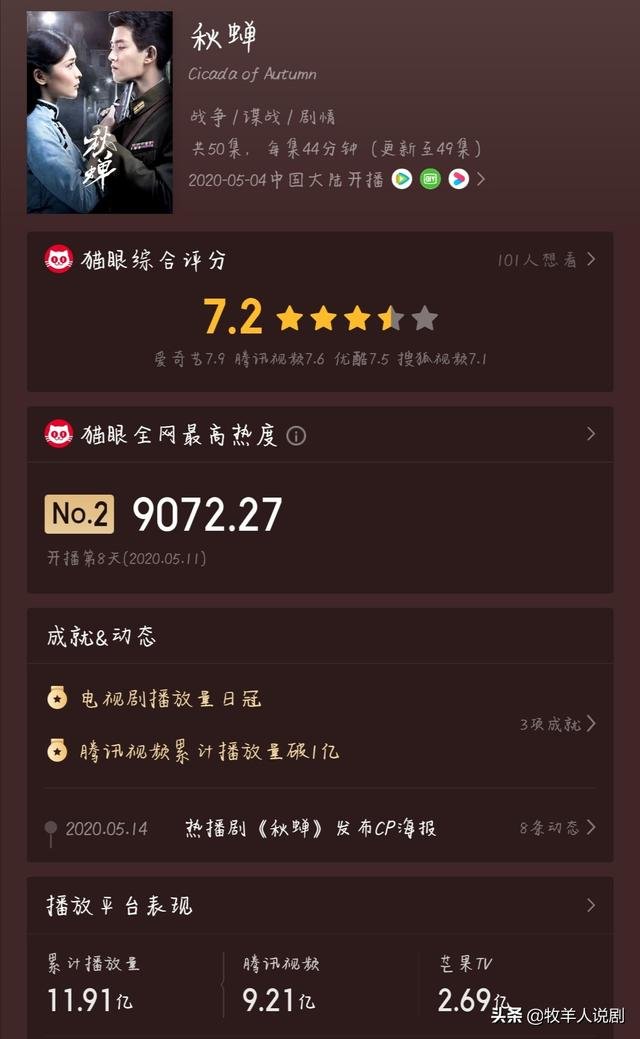Open the 秋蝉 poster image

pyautogui.click(x=99, y=112)
